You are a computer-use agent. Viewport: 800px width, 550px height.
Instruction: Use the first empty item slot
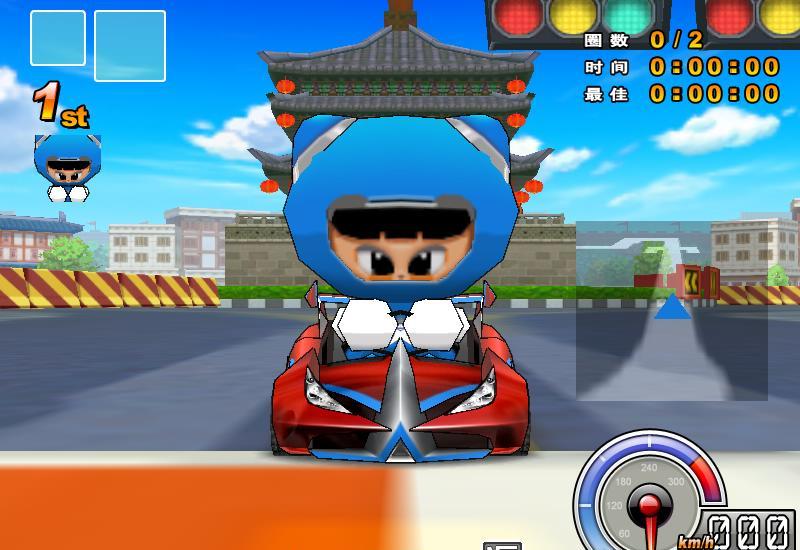coord(58,38)
